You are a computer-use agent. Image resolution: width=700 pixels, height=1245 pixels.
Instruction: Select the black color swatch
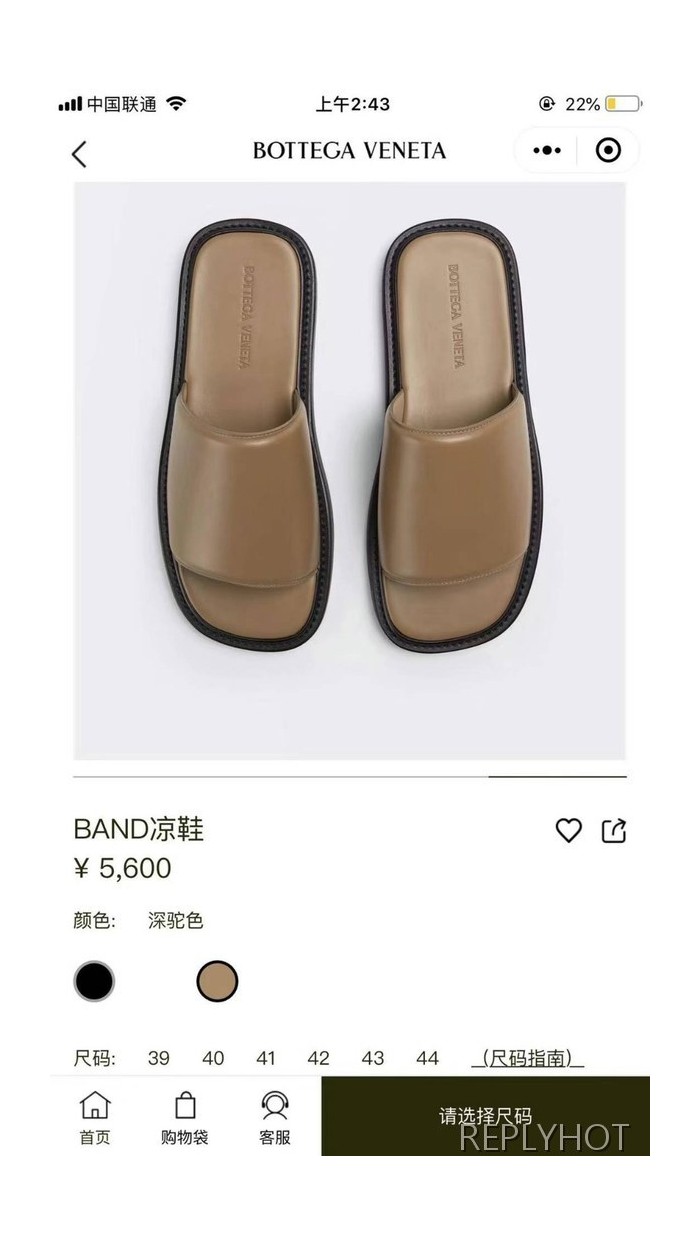click(94, 981)
